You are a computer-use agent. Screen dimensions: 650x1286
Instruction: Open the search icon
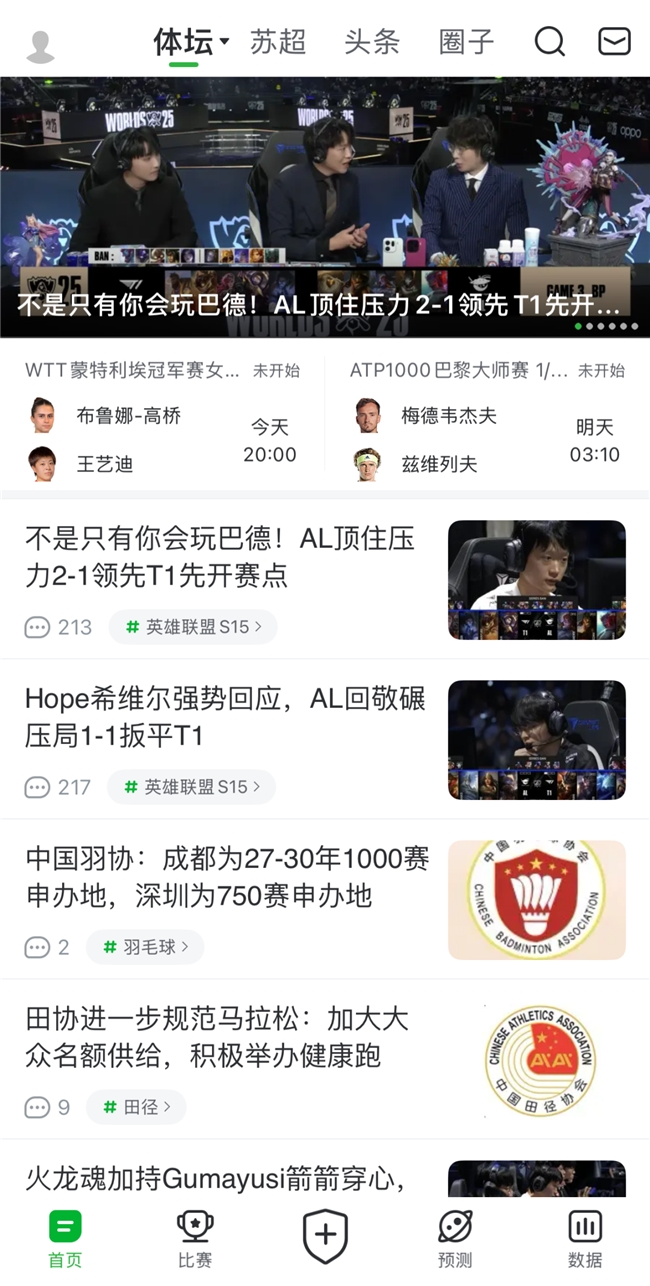550,42
